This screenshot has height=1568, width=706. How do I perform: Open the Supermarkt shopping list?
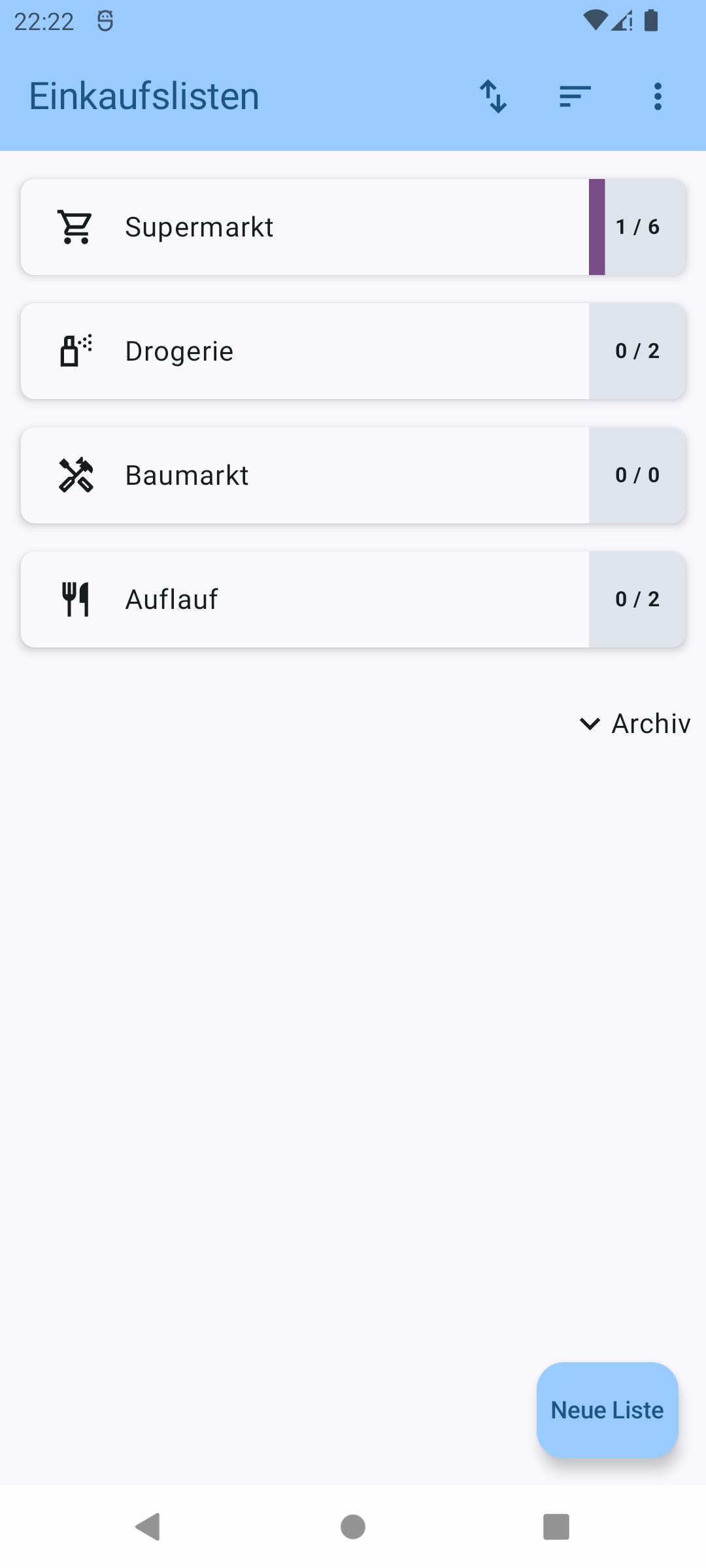pos(294,227)
